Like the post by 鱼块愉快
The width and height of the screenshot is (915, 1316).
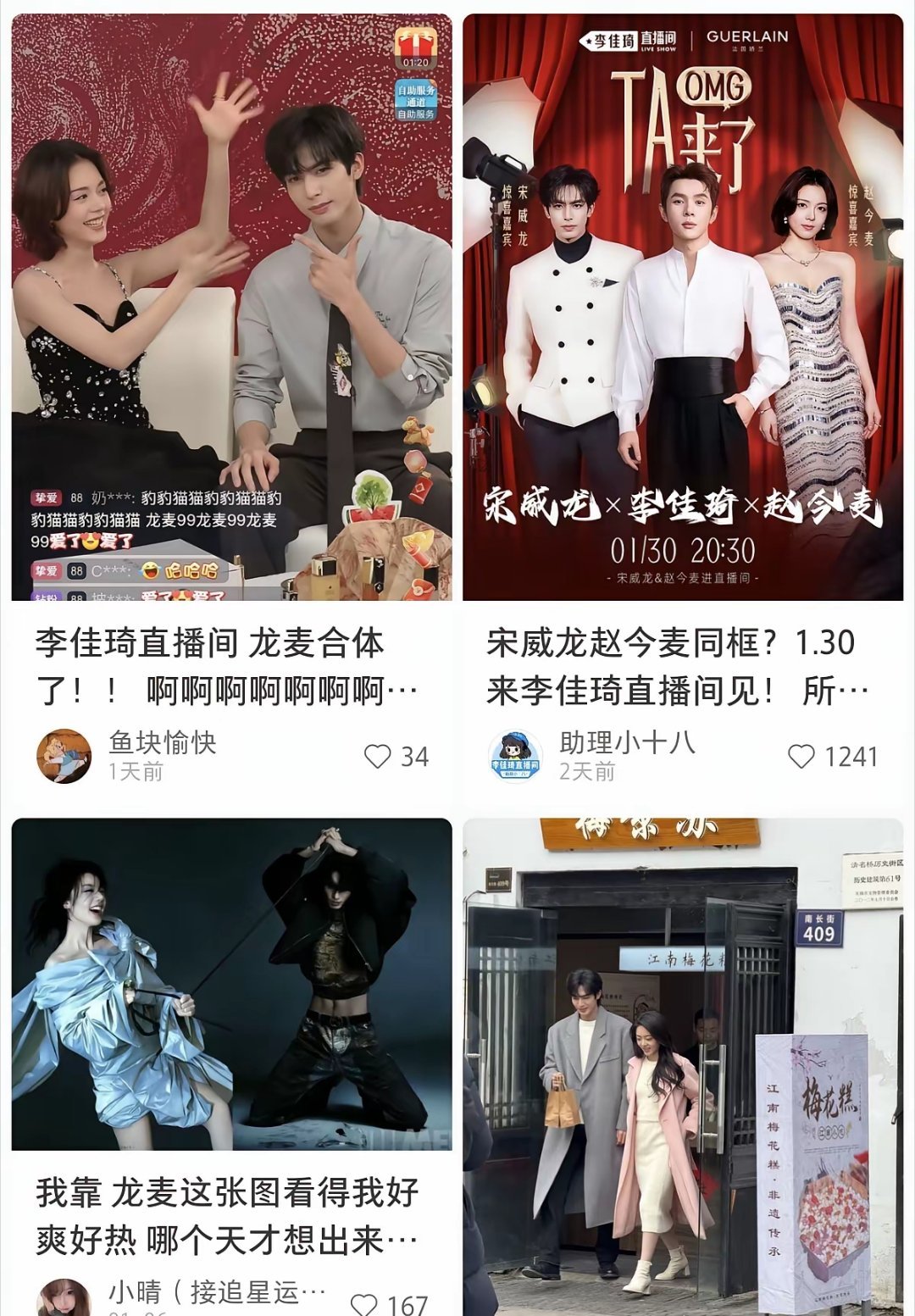[x=377, y=757]
